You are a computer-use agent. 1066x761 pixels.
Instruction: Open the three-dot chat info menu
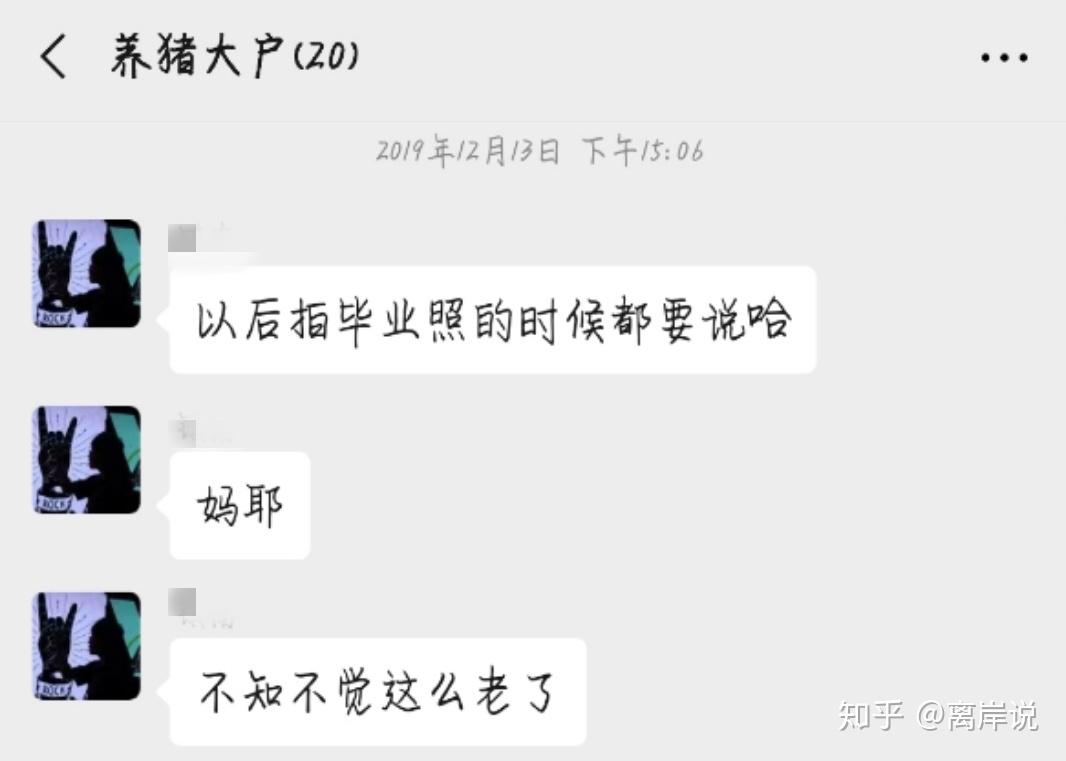point(1003,57)
